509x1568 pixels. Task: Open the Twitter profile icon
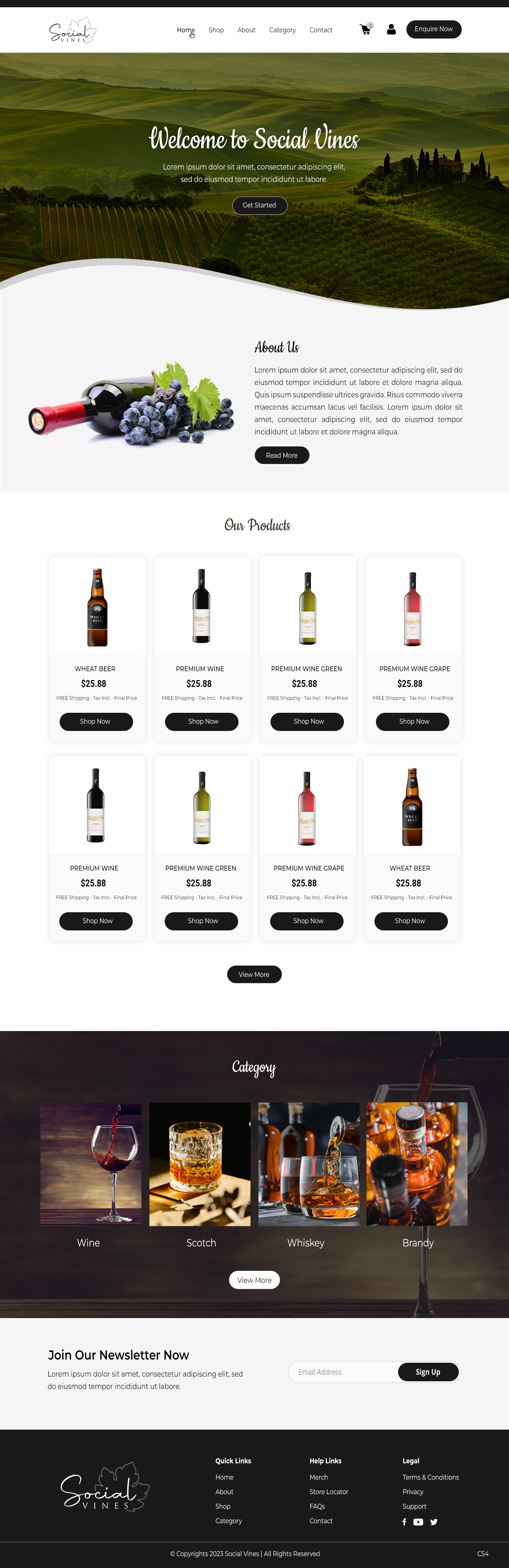tap(434, 1522)
